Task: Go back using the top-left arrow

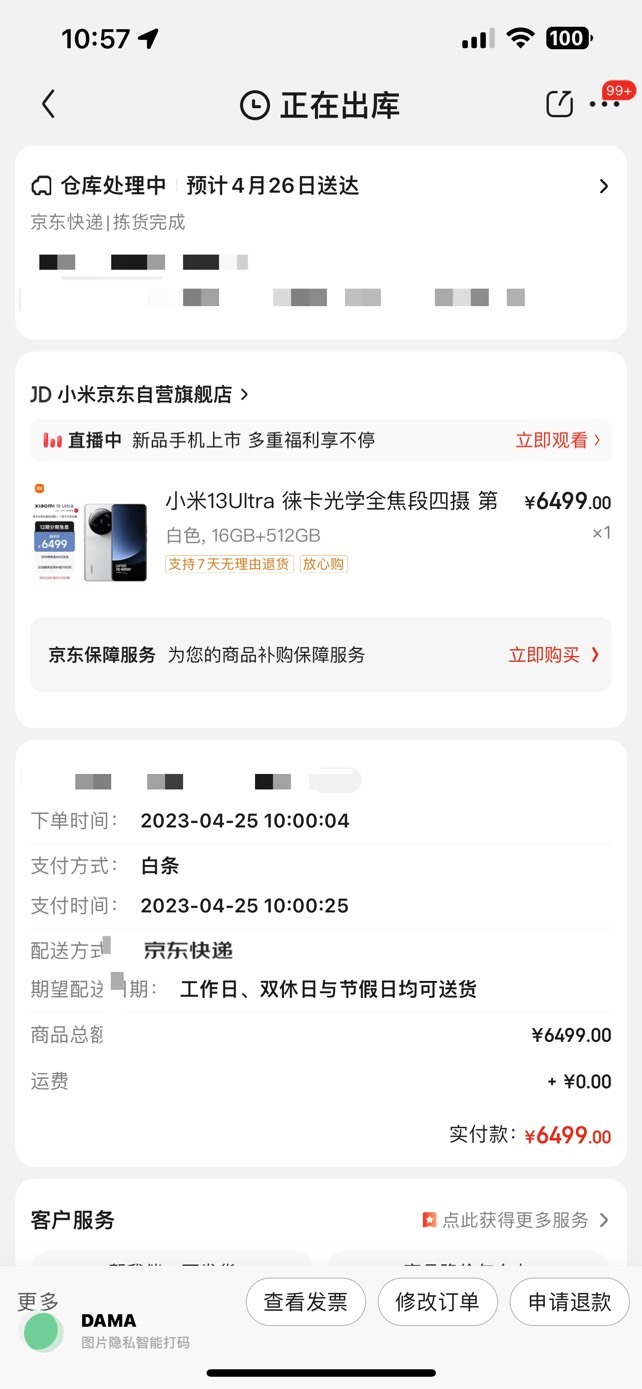Action: click(48, 104)
